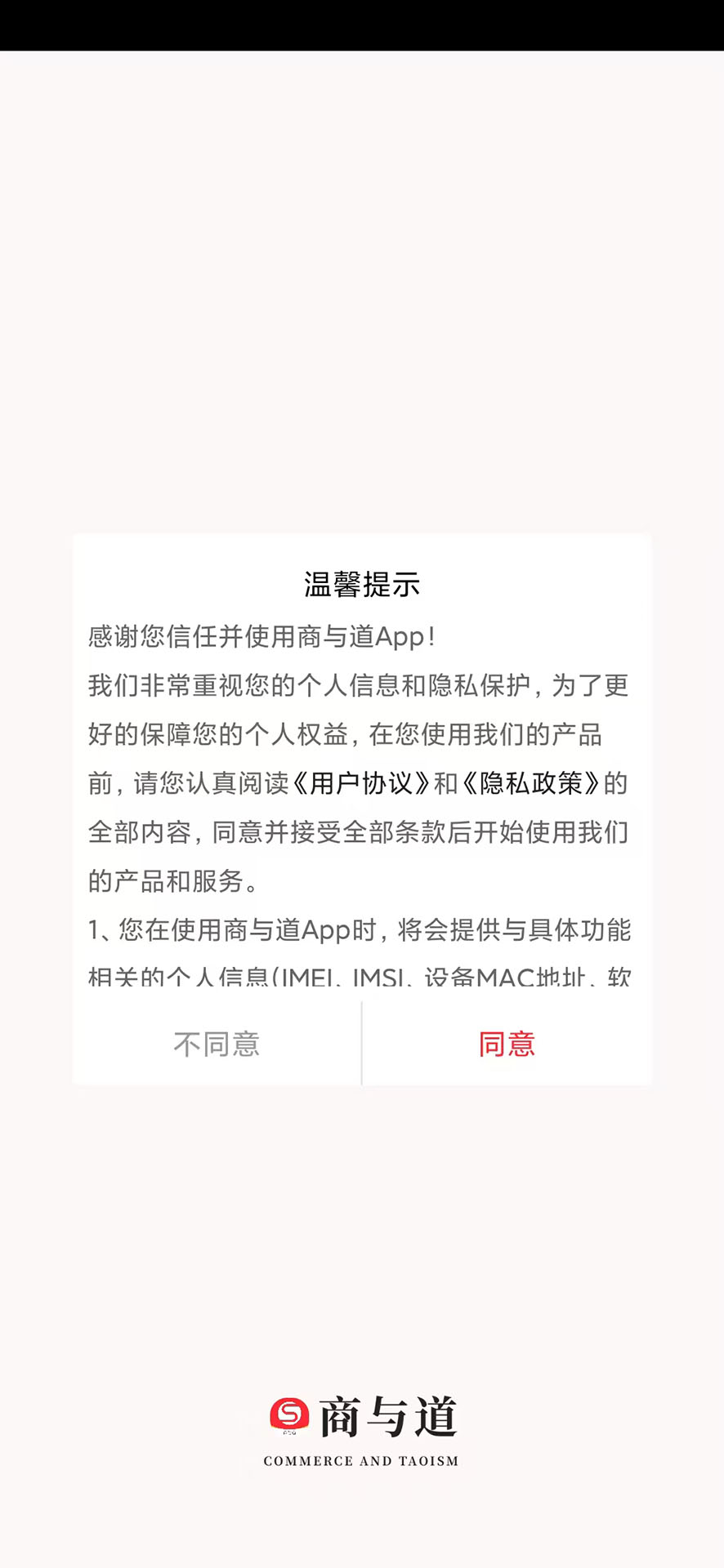Open the 《用户协议》 user agreement link
Viewport: 724px width, 1568px height.
(365, 784)
